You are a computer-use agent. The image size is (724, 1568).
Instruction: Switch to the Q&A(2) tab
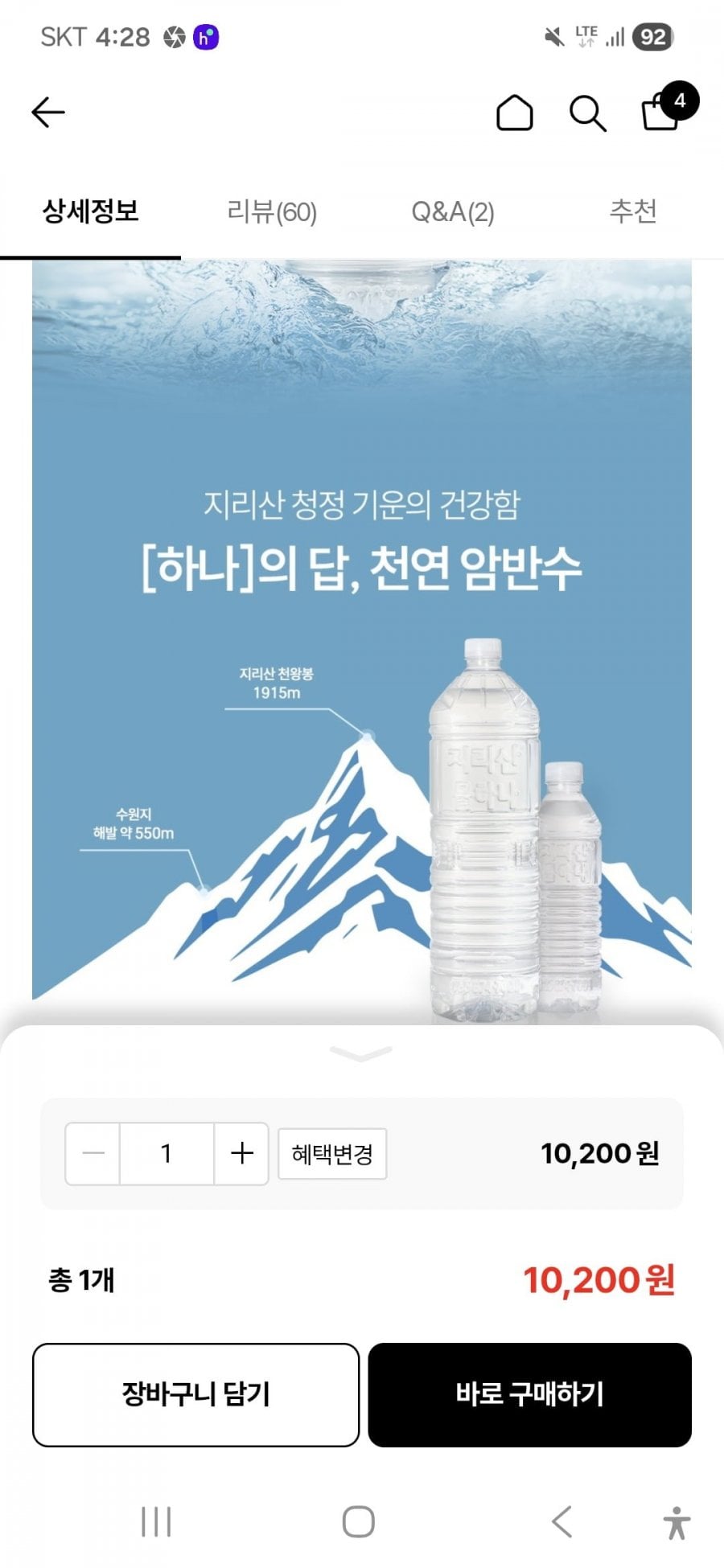tap(453, 211)
